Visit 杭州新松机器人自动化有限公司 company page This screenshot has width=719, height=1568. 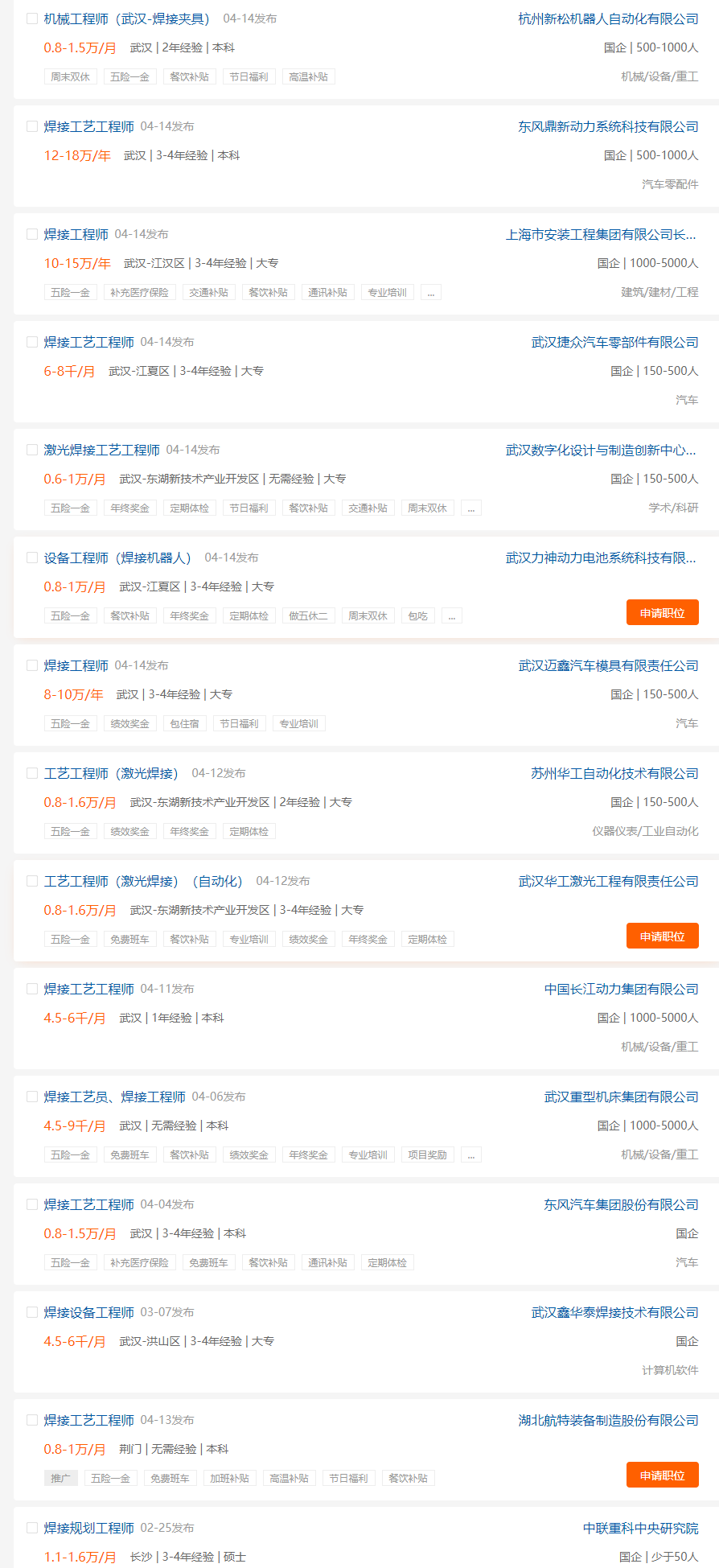[x=608, y=19]
